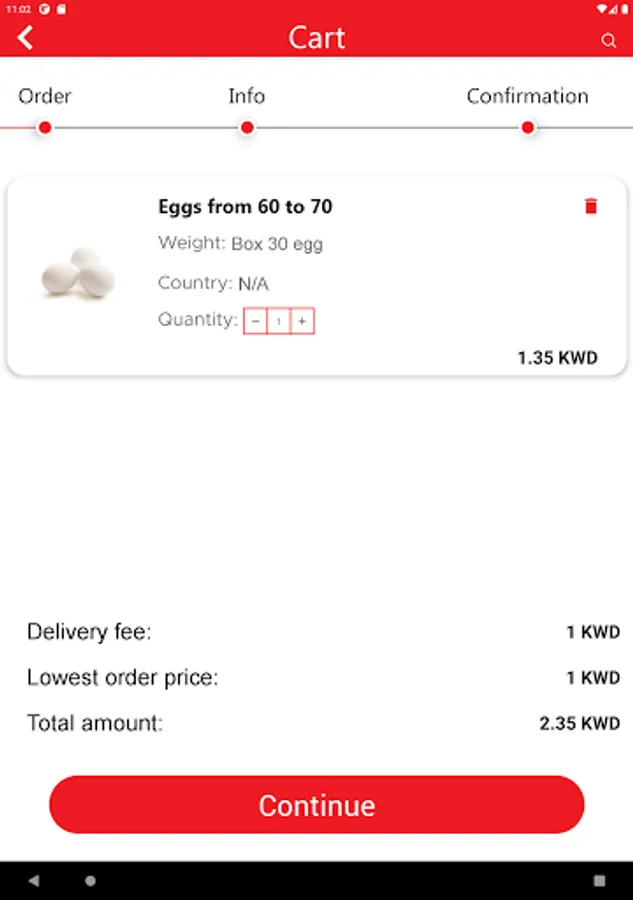
Task: Decrease the egg quantity by one
Action: coord(255,321)
